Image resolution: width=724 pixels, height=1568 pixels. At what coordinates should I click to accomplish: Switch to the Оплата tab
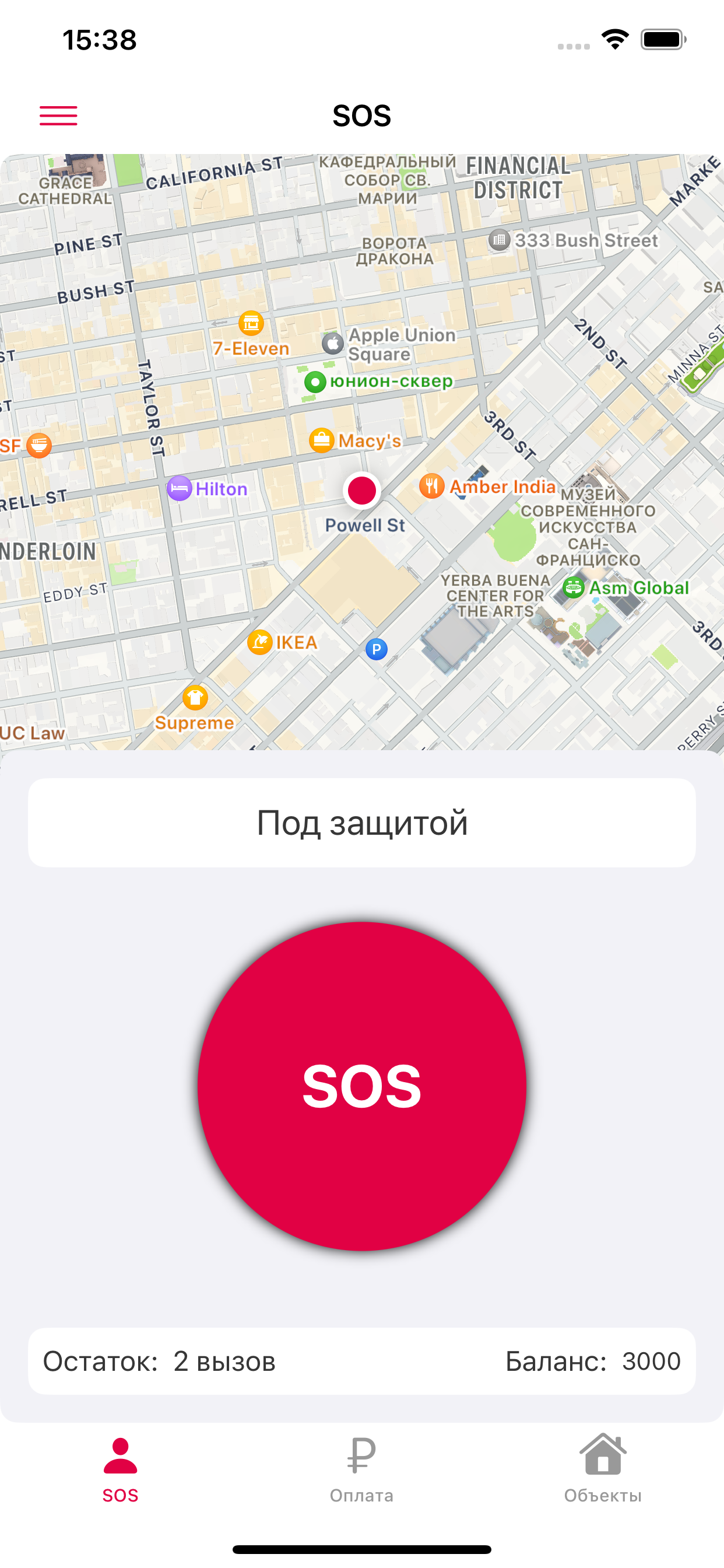(361, 1469)
